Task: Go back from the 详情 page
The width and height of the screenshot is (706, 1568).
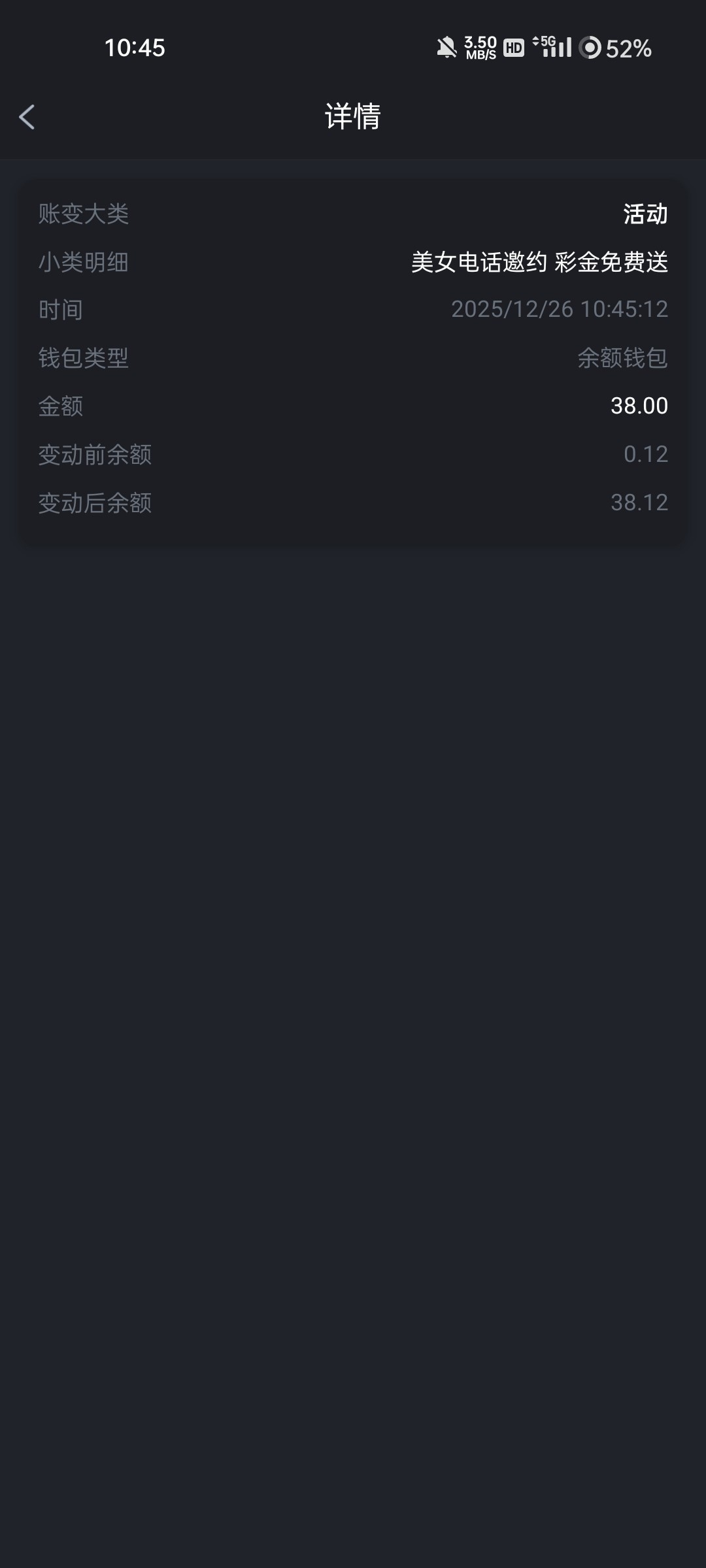Action: point(27,118)
